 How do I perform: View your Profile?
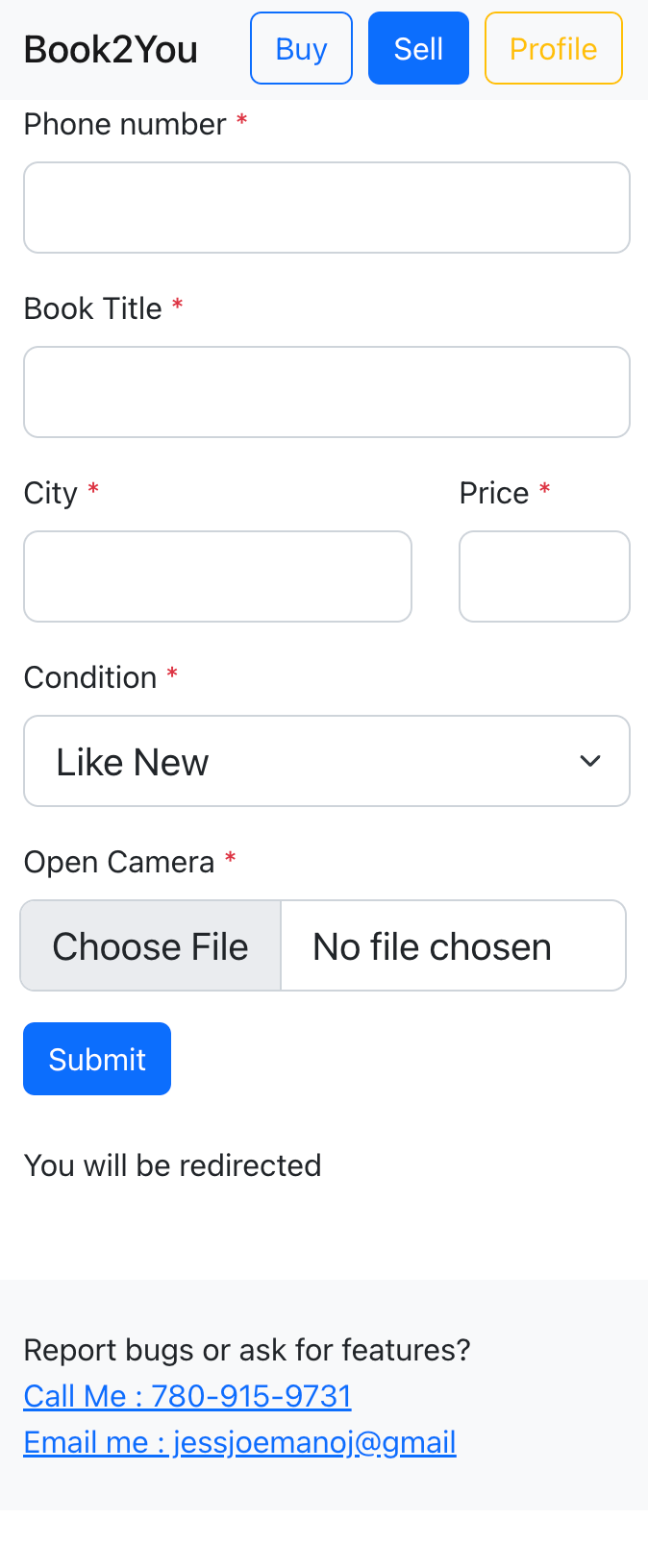553,48
